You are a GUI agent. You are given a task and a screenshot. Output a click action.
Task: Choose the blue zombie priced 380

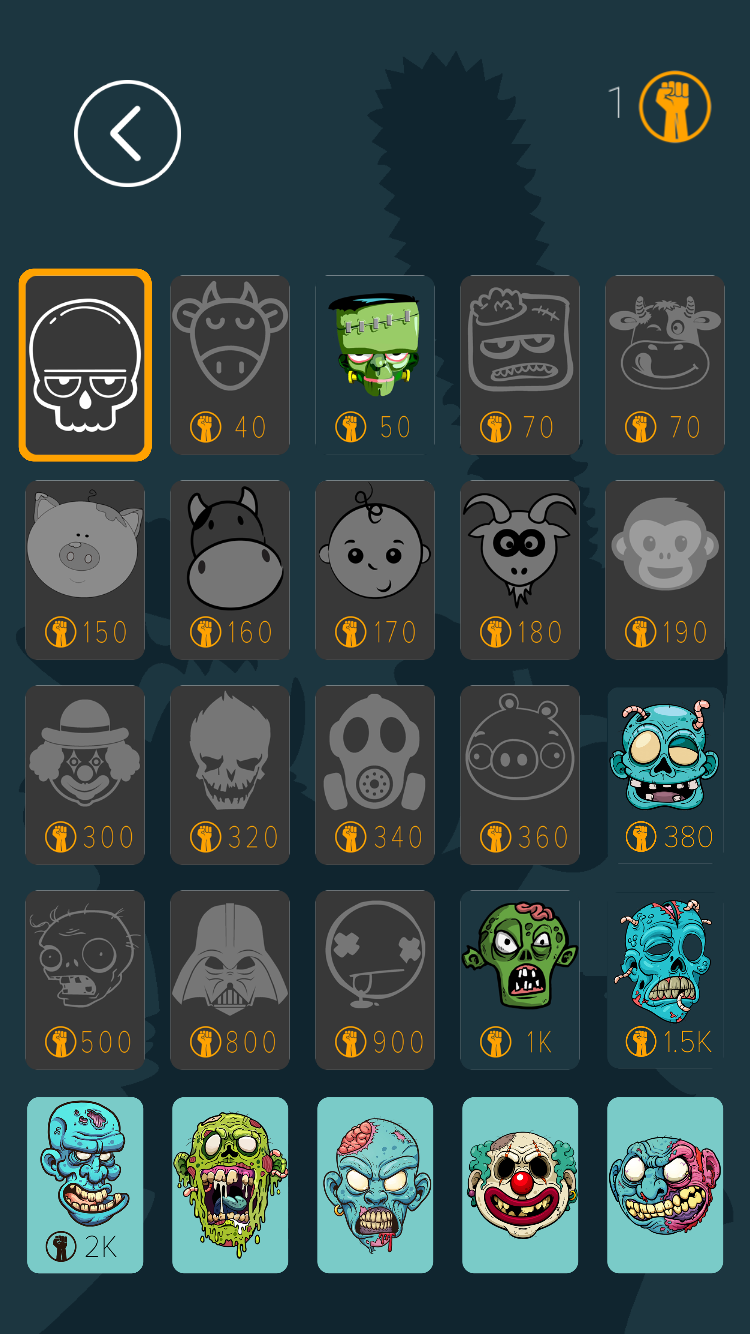665,775
